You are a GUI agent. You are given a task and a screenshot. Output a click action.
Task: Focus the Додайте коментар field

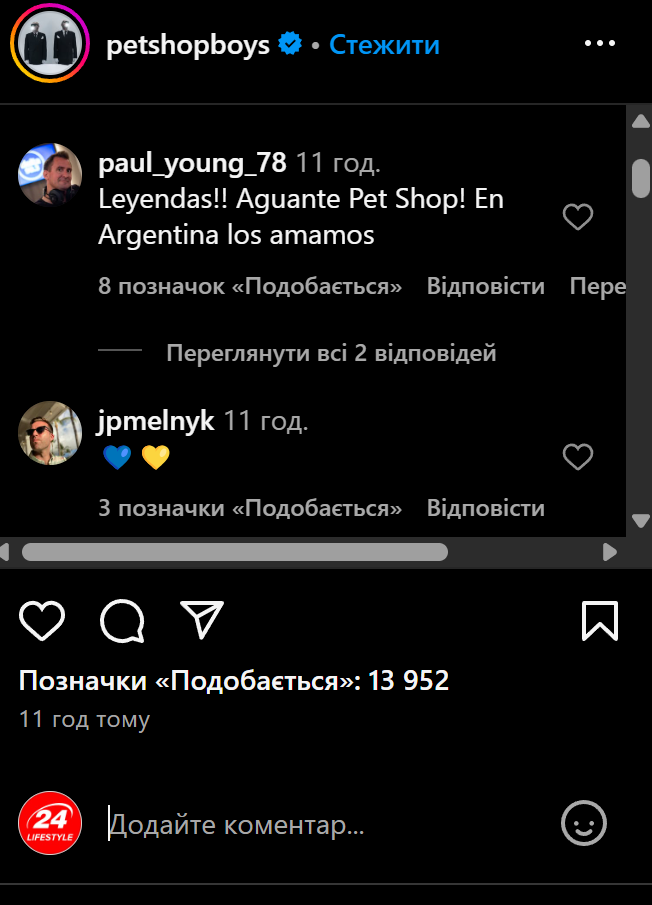[300, 825]
